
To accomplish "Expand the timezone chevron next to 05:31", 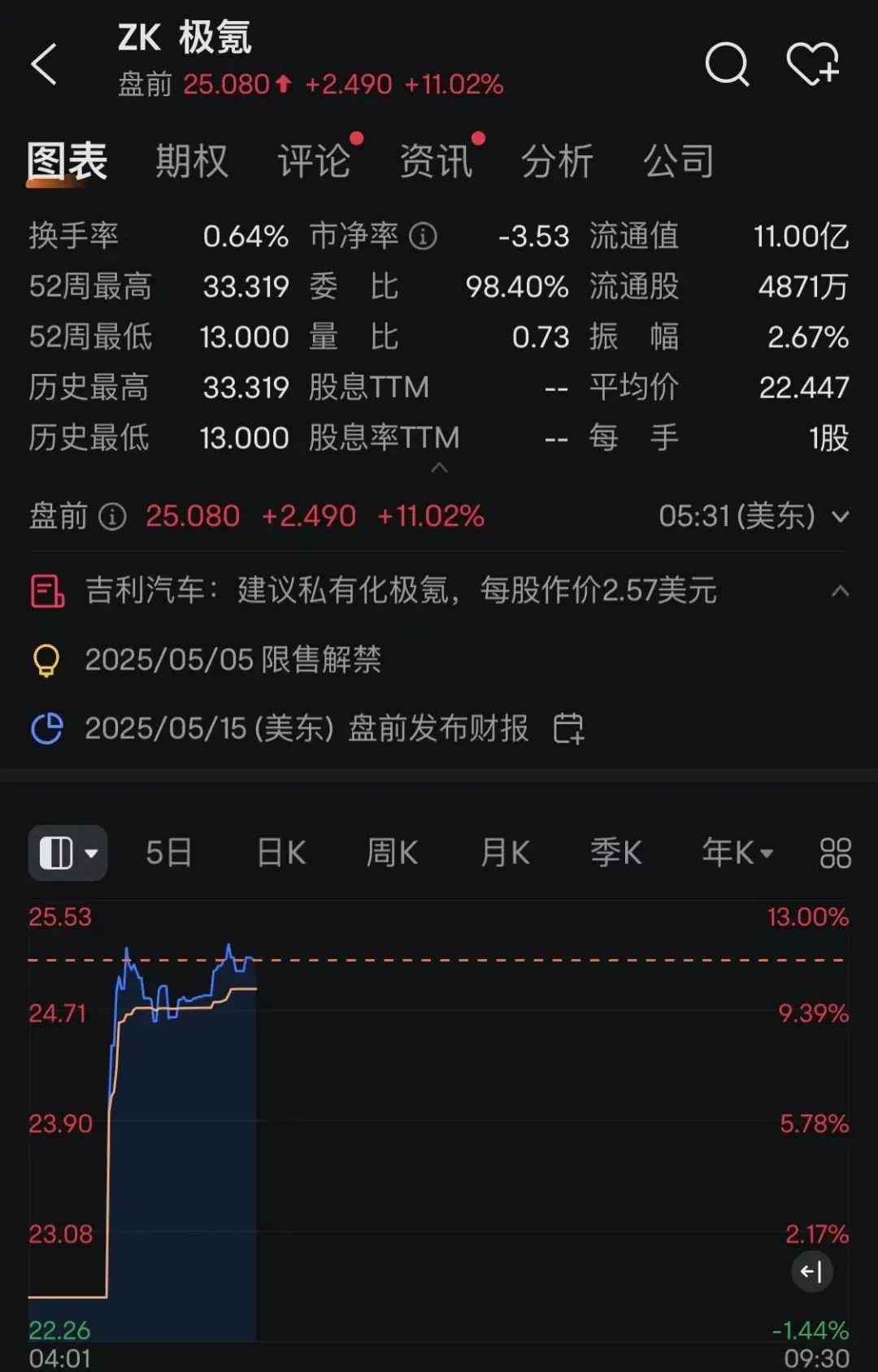I will (x=841, y=516).
